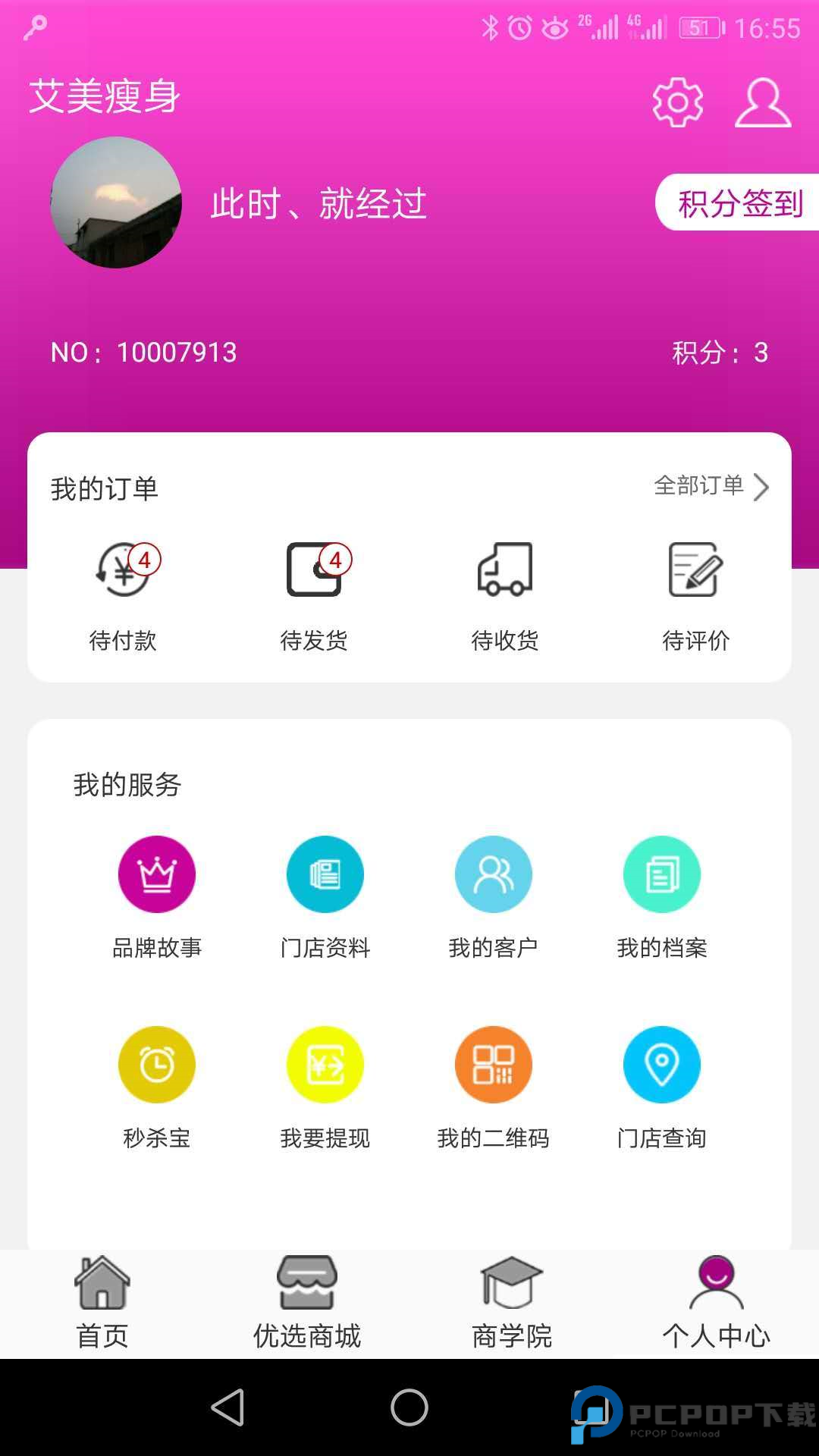The height and width of the screenshot is (1456, 819).
Task: Open 待发货 orders awaiting shipment
Action: point(315,595)
